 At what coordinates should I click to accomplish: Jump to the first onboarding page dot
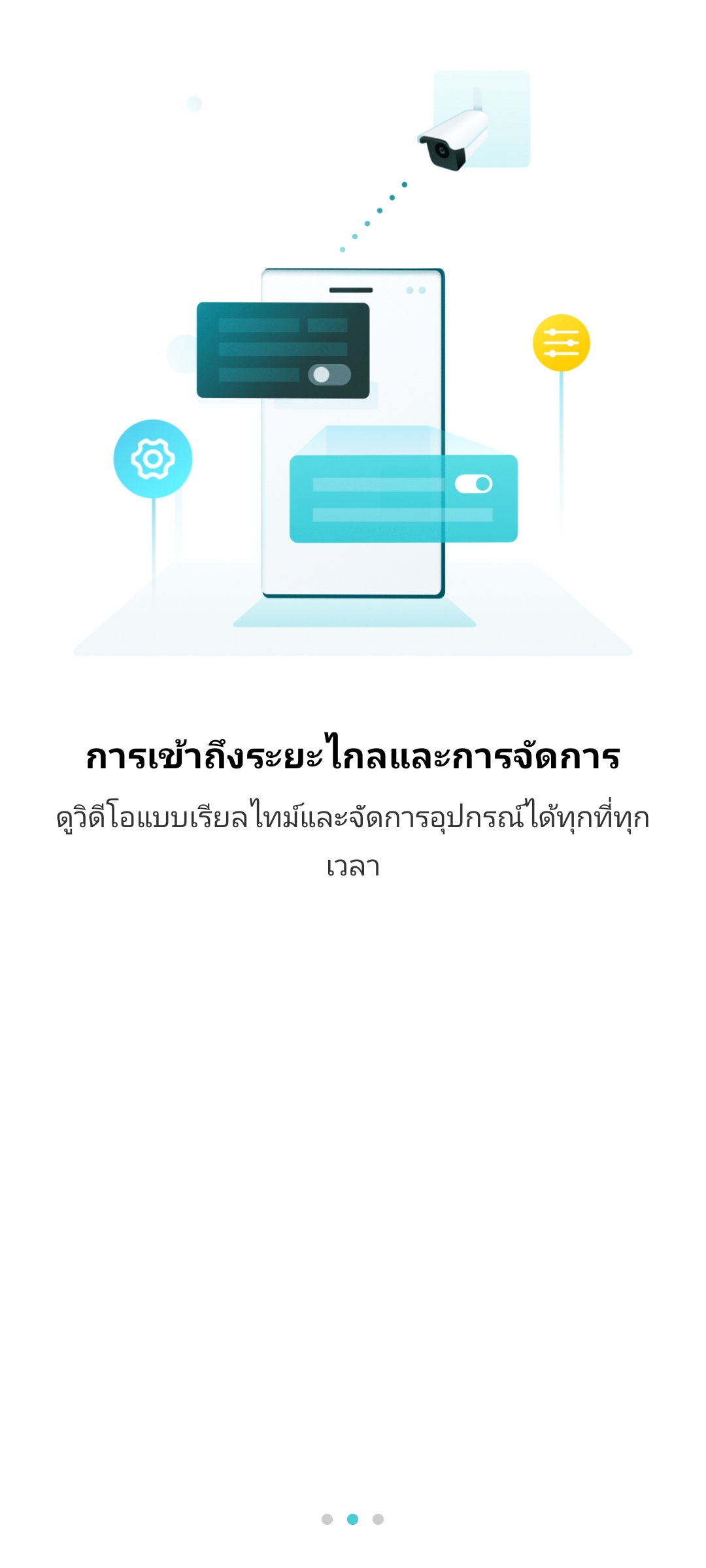pyautogui.click(x=328, y=1519)
